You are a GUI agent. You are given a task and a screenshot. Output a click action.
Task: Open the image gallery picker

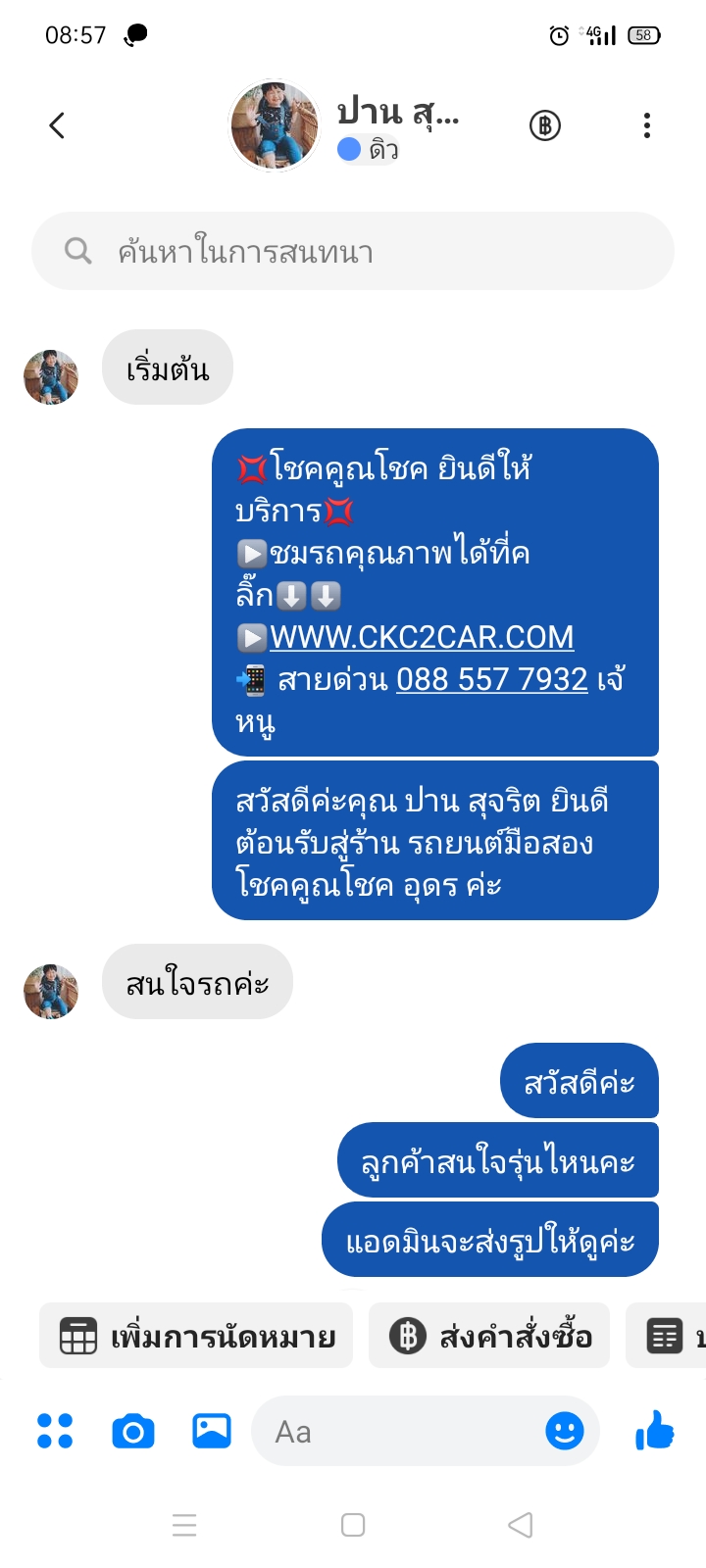point(212,1432)
